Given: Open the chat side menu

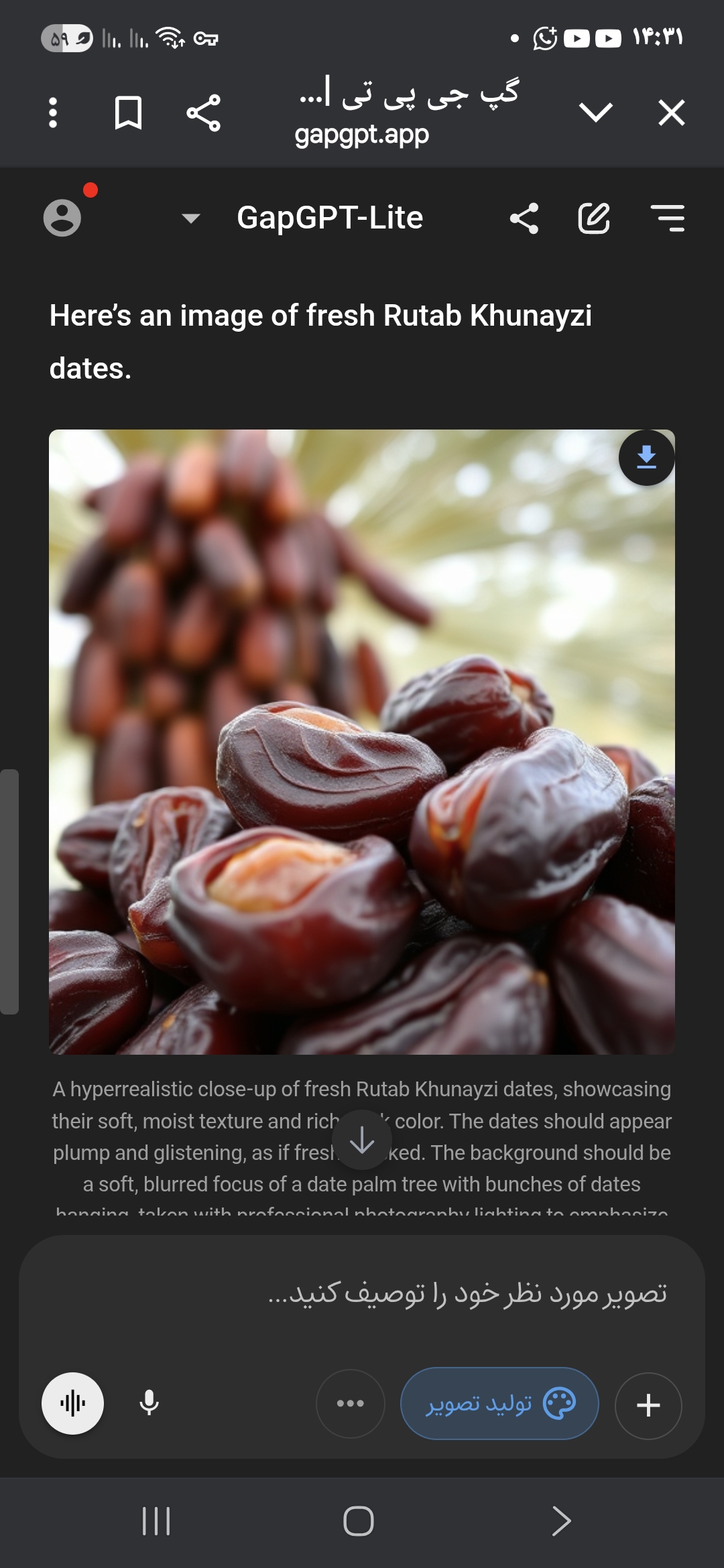Looking at the screenshot, I should [x=668, y=218].
